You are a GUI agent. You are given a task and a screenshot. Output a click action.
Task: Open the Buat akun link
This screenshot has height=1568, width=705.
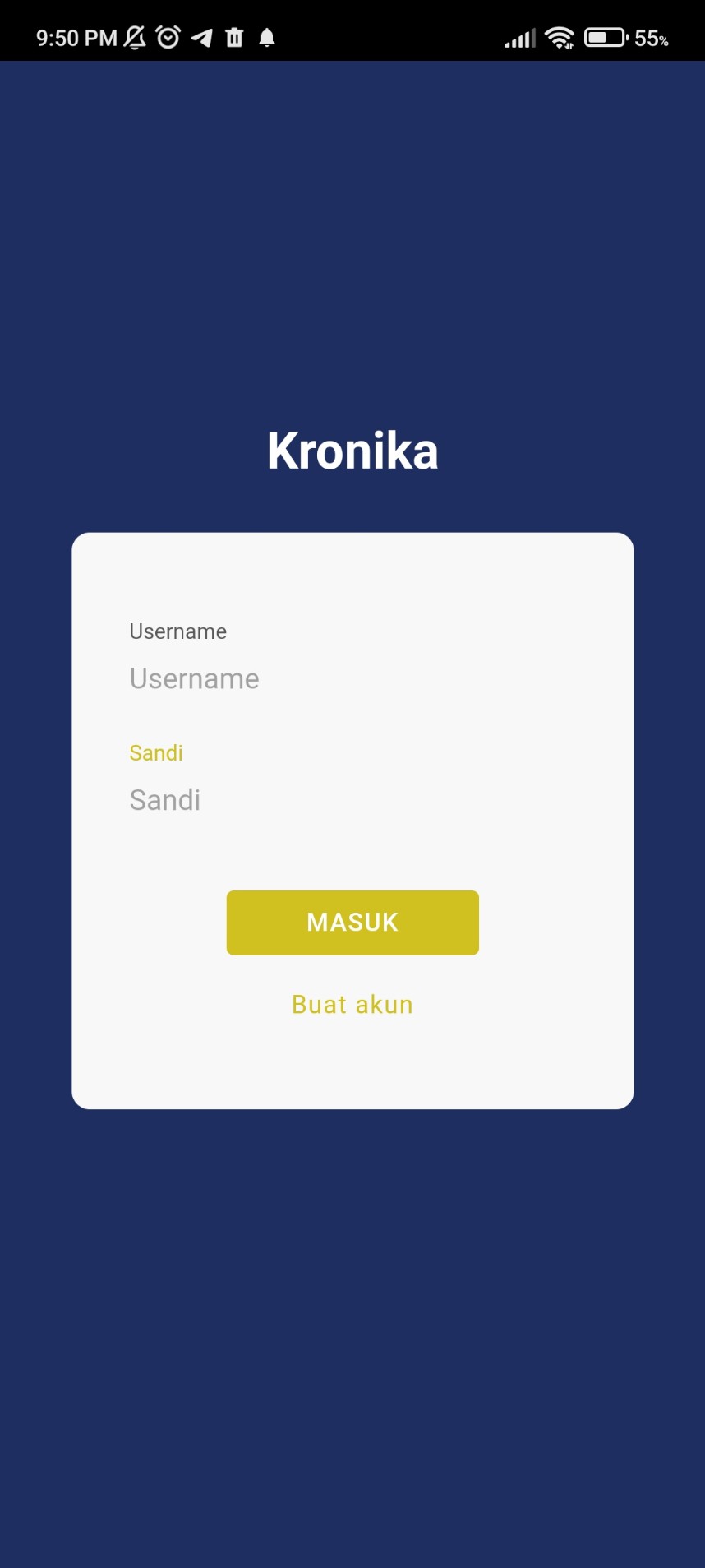click(x=352, y=1005)
